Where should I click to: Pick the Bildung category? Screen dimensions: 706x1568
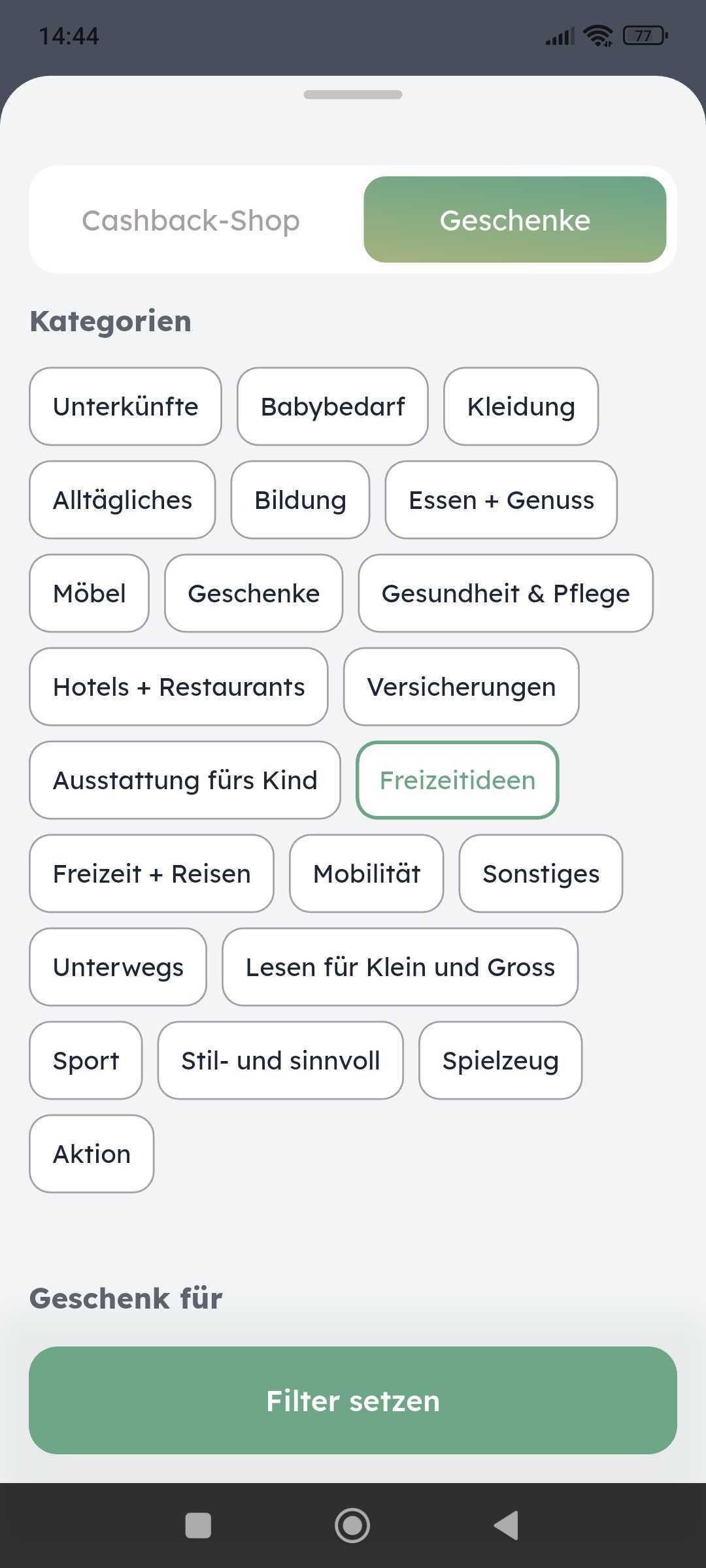[x=300, y=500]
